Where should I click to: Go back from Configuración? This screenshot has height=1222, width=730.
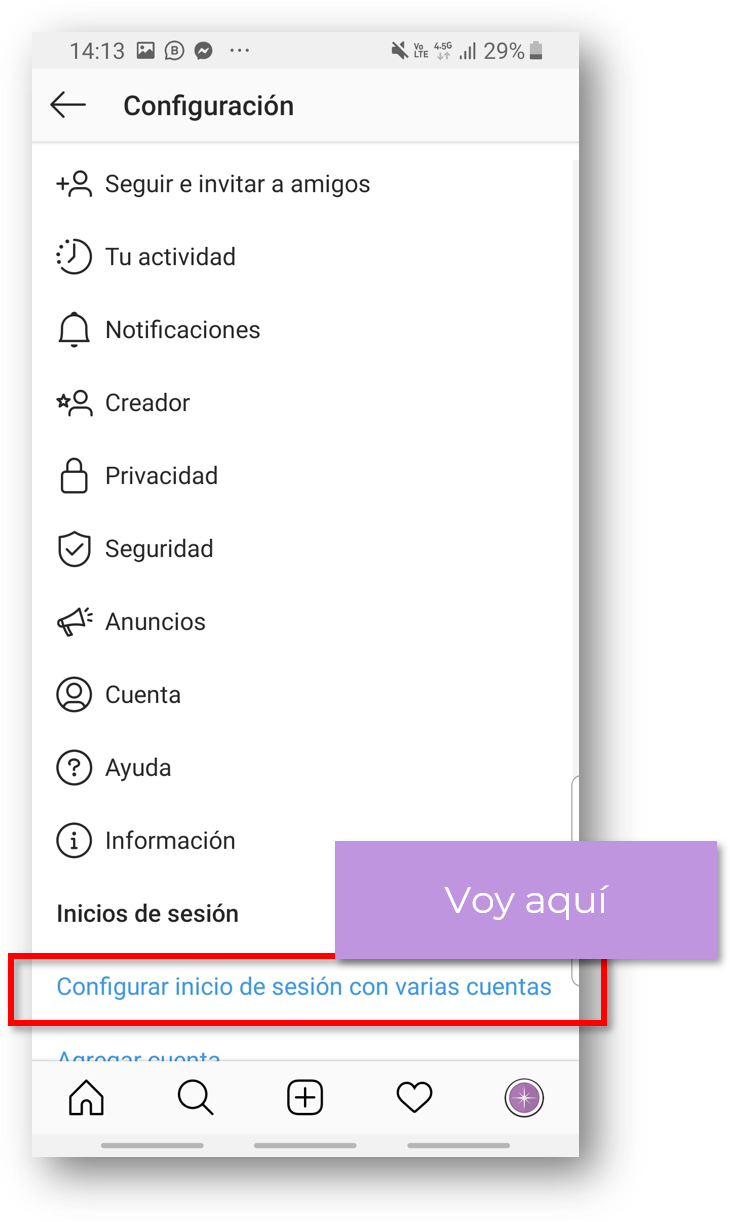coord(68,105)
